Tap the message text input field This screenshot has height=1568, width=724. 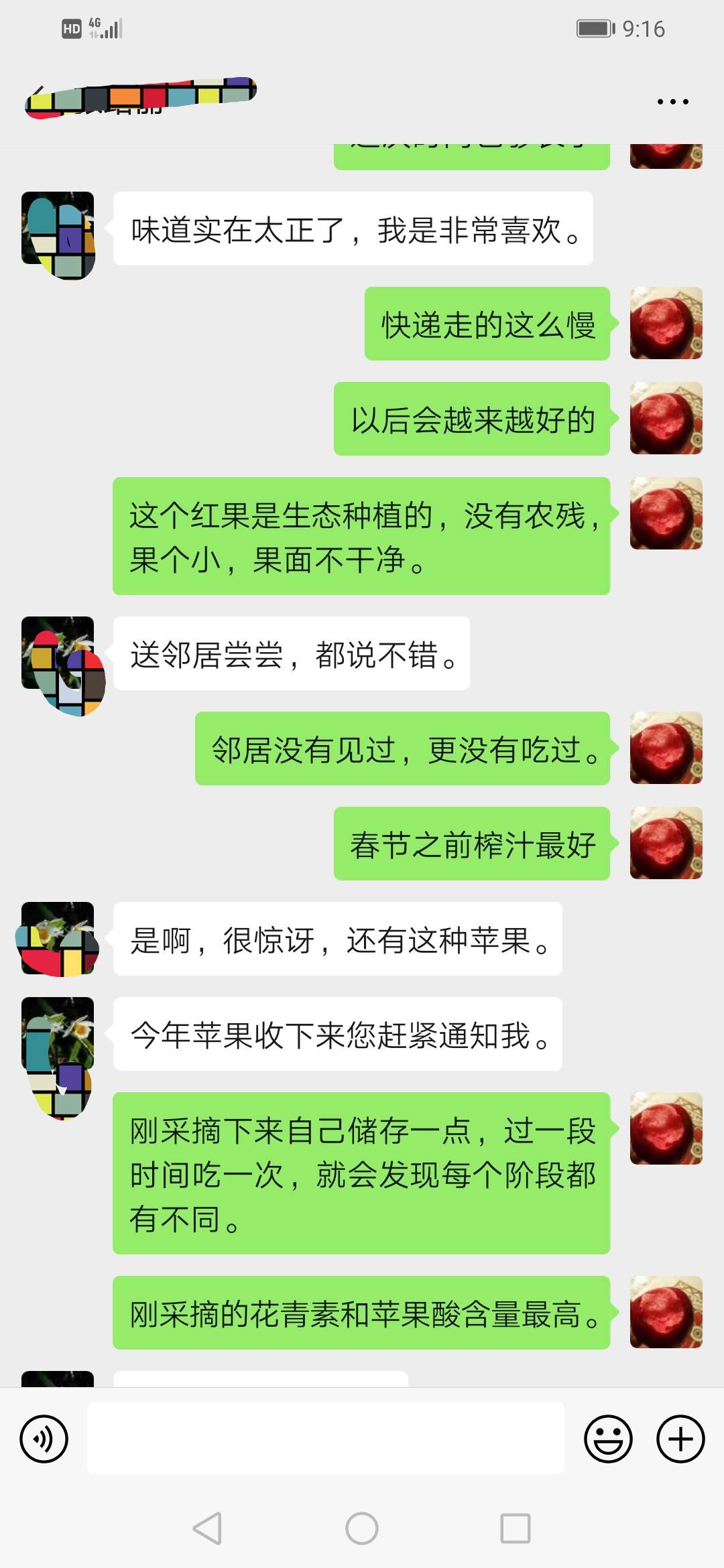pyautogui.click(x=326, y=1438)
